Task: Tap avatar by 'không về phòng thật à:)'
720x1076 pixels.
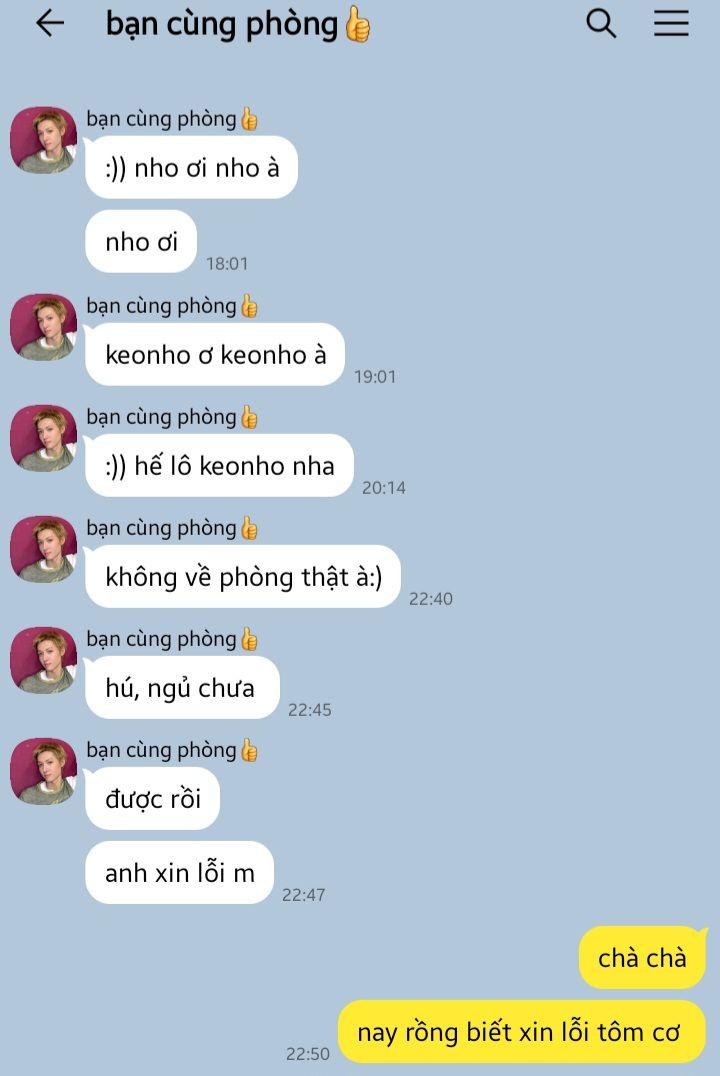Action: (x=43, y=549)
